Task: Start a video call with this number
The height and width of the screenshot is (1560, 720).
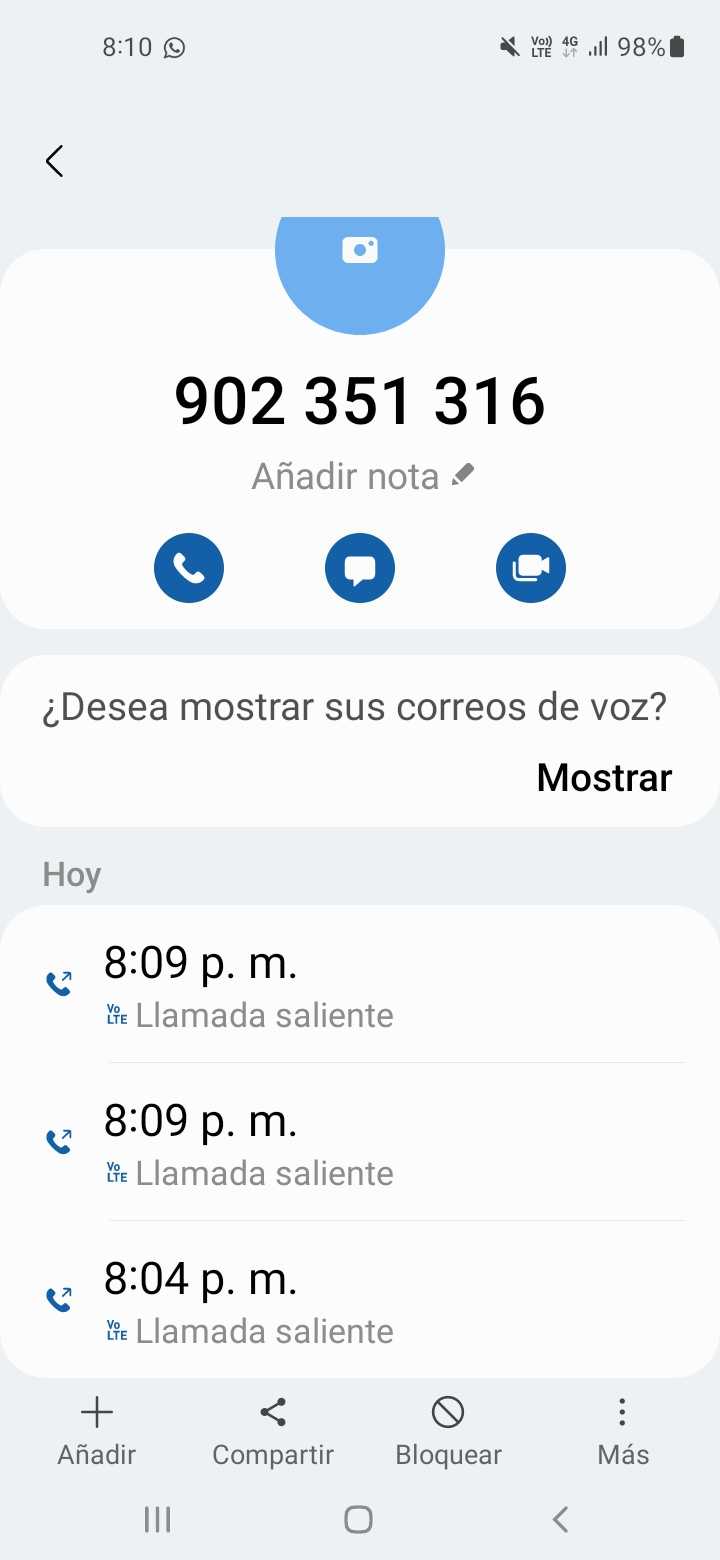Action: pyautogui.click(x=531, y=568)
